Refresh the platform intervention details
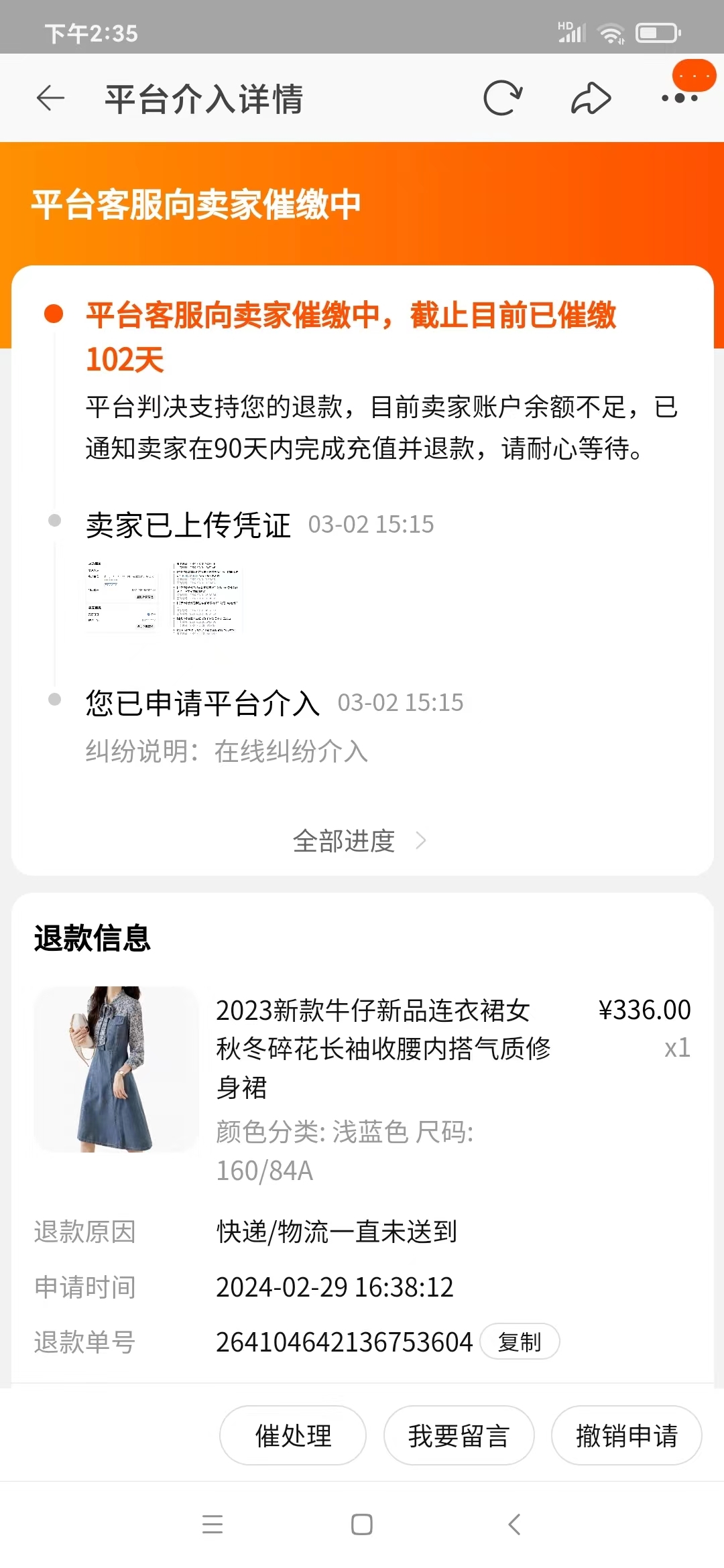This screenshot has height=1568, width=724. pyautogui.click(x=502, y=99)
